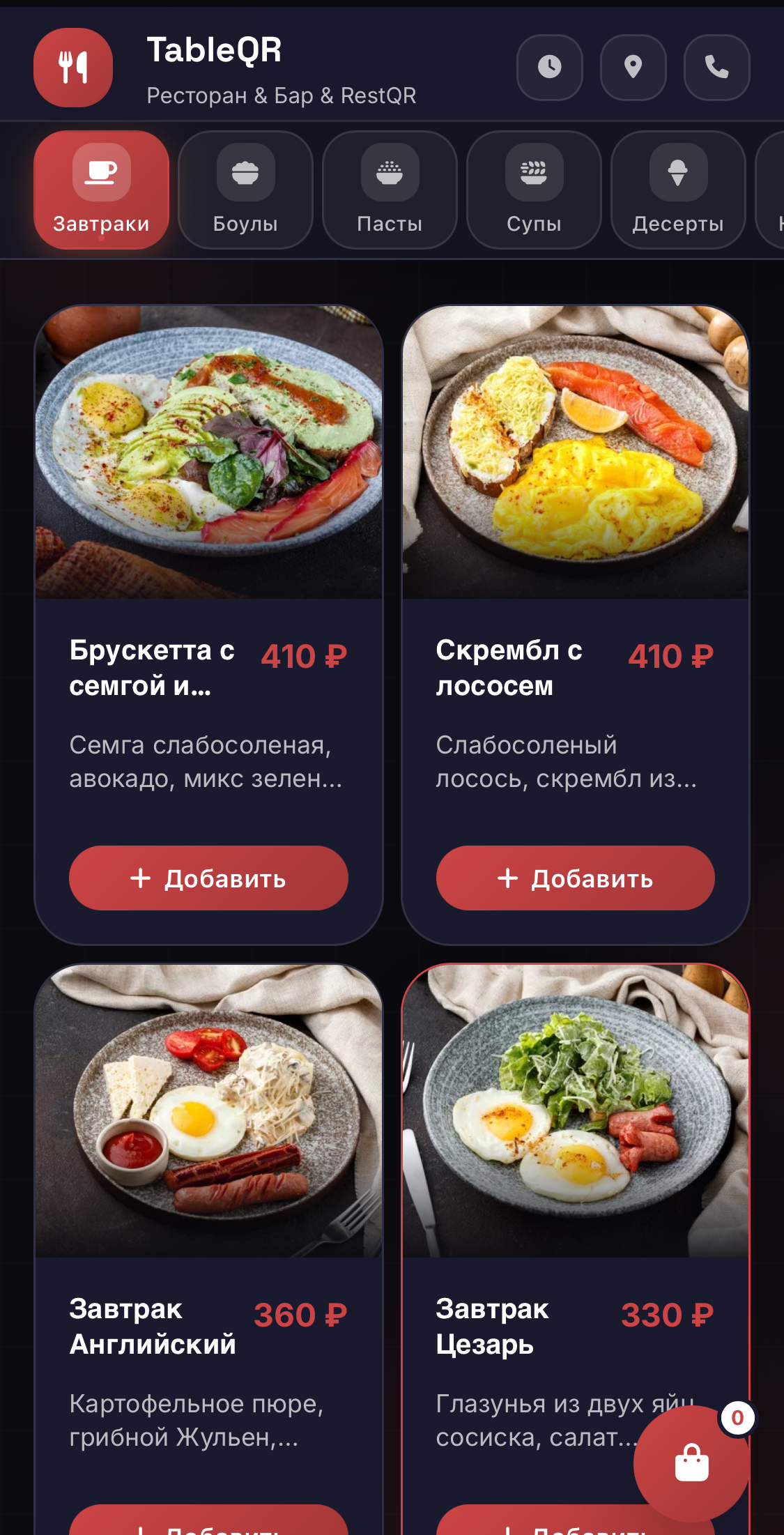The width and height of the screenshot is (784, 1535).
Task: Switch to the Супы category tab
Action: 533,190
